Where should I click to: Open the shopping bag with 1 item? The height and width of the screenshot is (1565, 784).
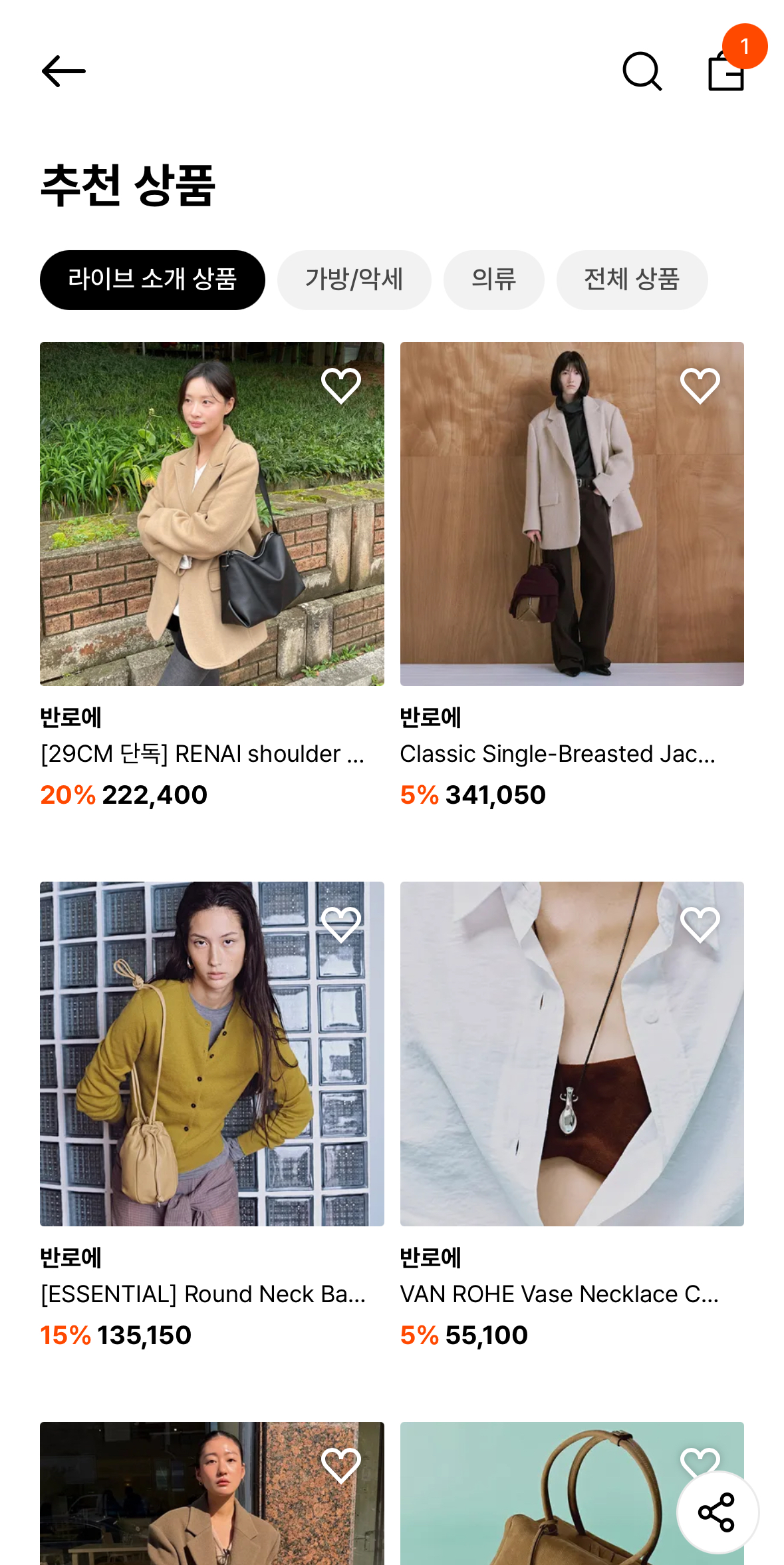[x=726, y=71]
